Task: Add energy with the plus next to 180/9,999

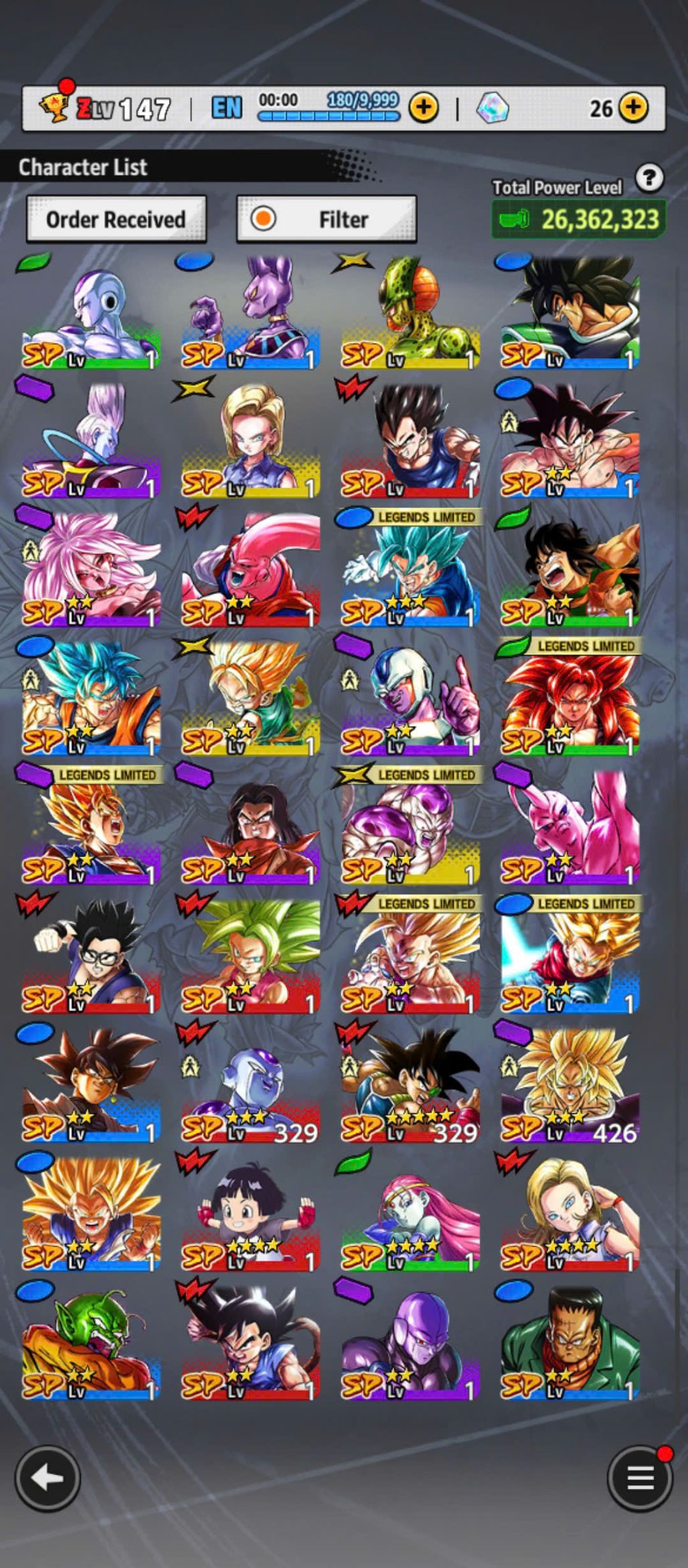Action: click(x=424, y=107)
